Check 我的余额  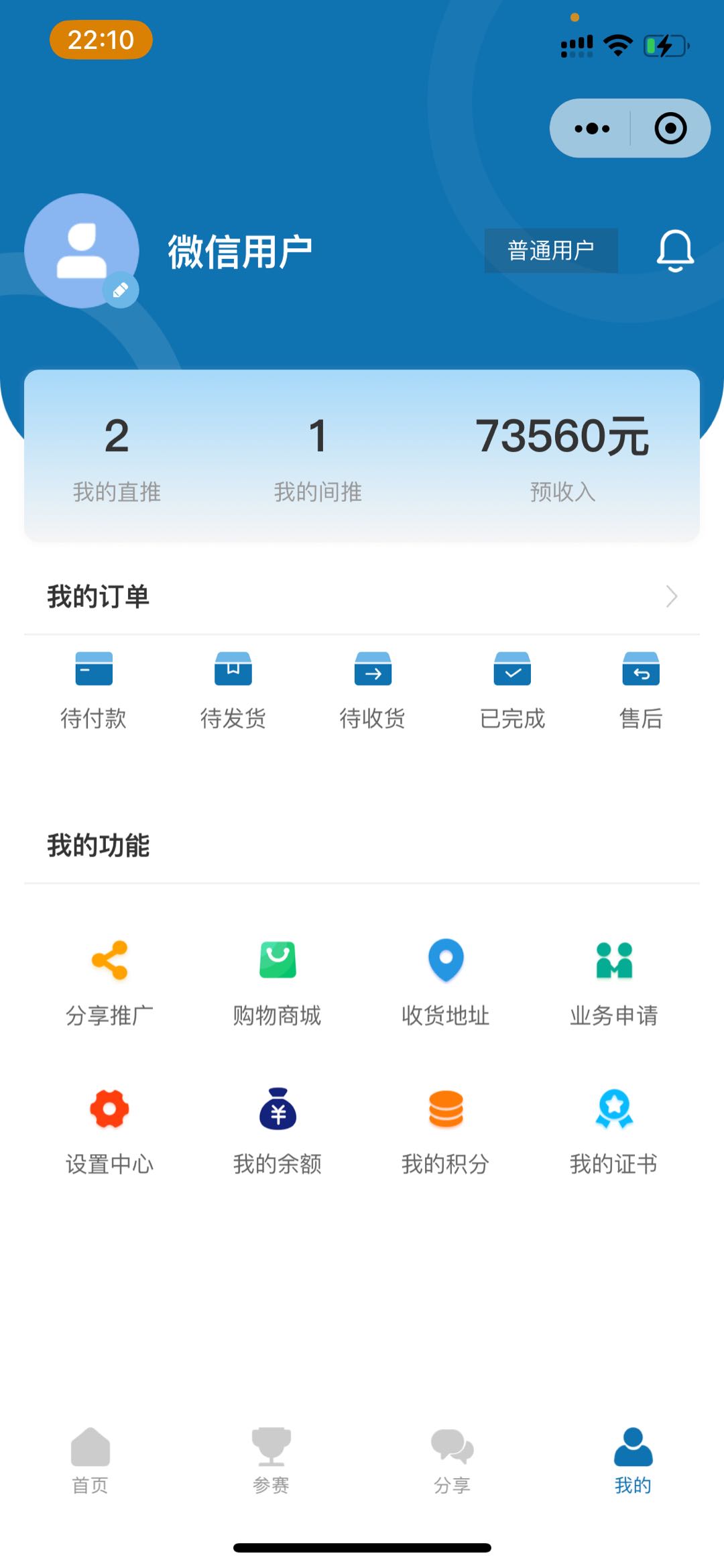click(x=278, y=1132)
